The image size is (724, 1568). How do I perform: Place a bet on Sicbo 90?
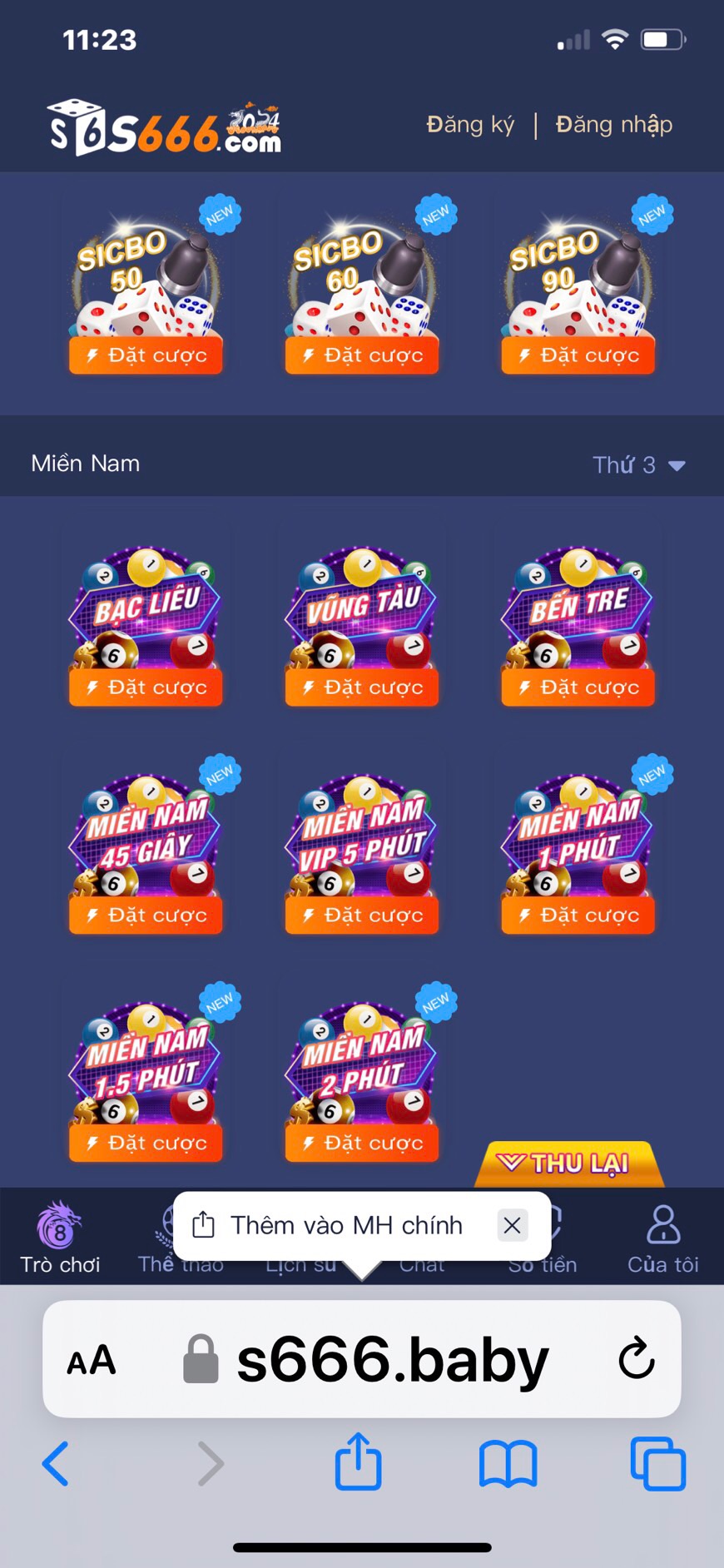click(578, 355)
